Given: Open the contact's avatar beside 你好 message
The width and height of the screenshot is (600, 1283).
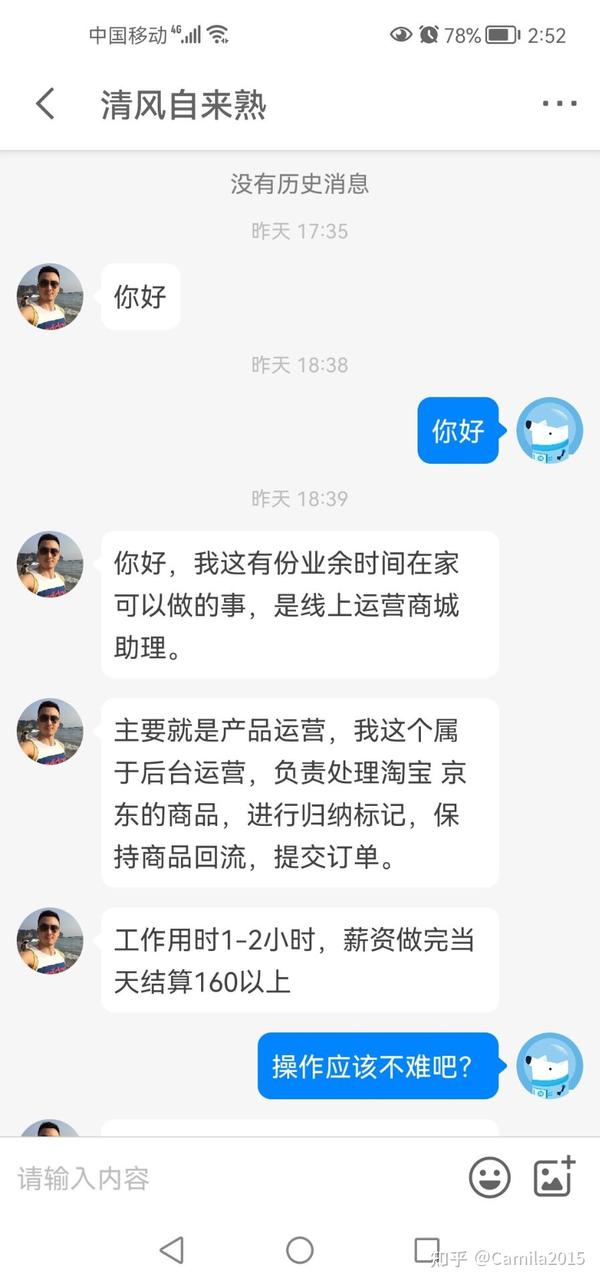Looking at the screenshot, I should click(50, 297).
